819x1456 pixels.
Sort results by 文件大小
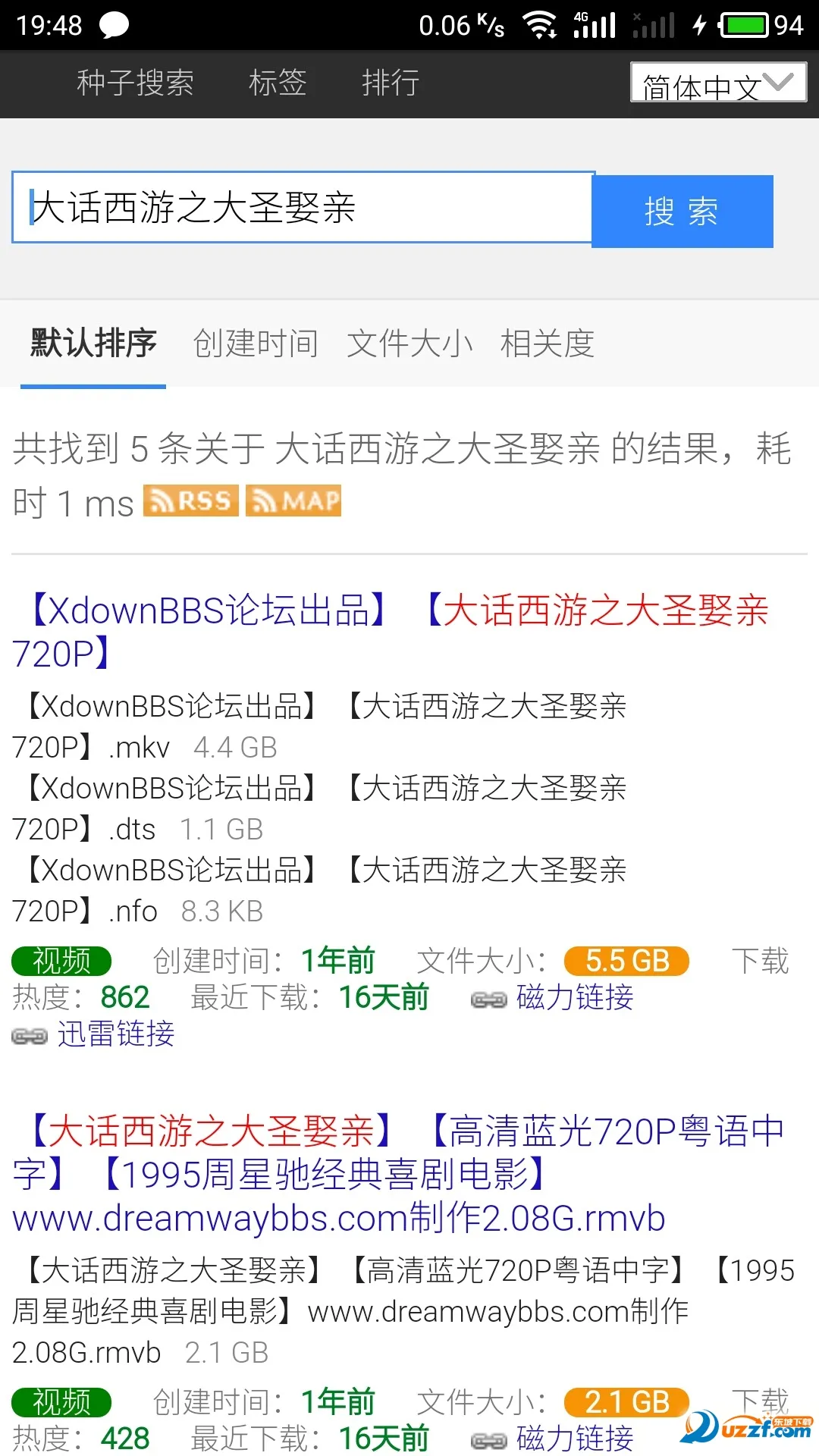pos(409,344)
